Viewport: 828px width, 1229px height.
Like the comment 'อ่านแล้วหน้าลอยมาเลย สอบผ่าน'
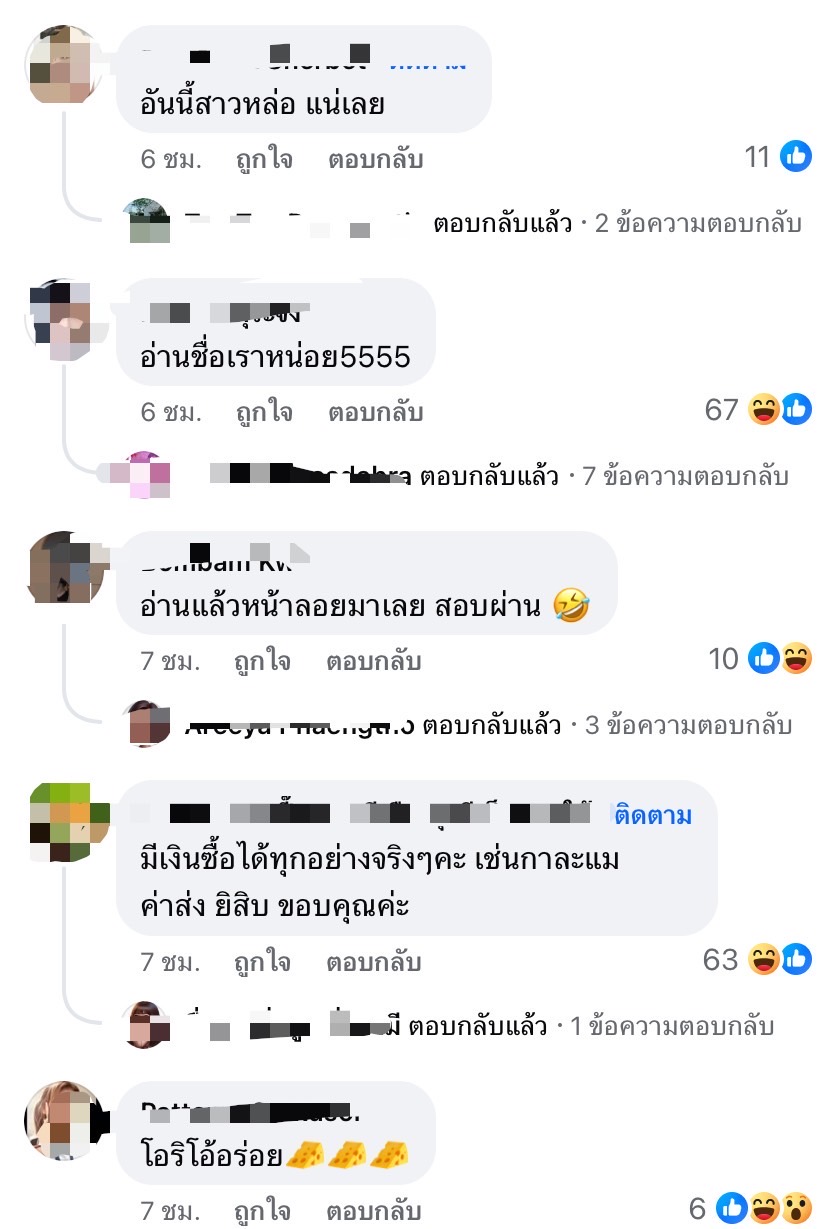(x=262, y=661)
